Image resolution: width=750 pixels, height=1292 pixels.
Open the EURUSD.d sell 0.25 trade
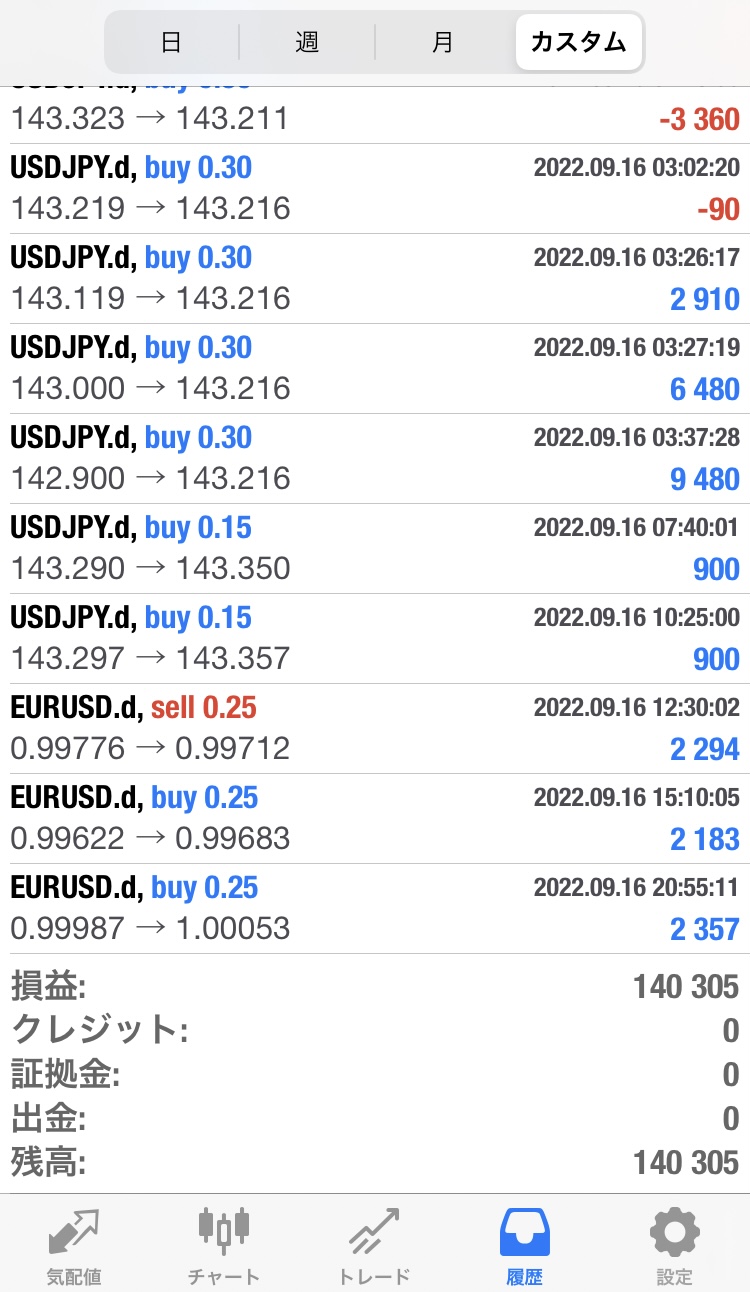[375, 729]
